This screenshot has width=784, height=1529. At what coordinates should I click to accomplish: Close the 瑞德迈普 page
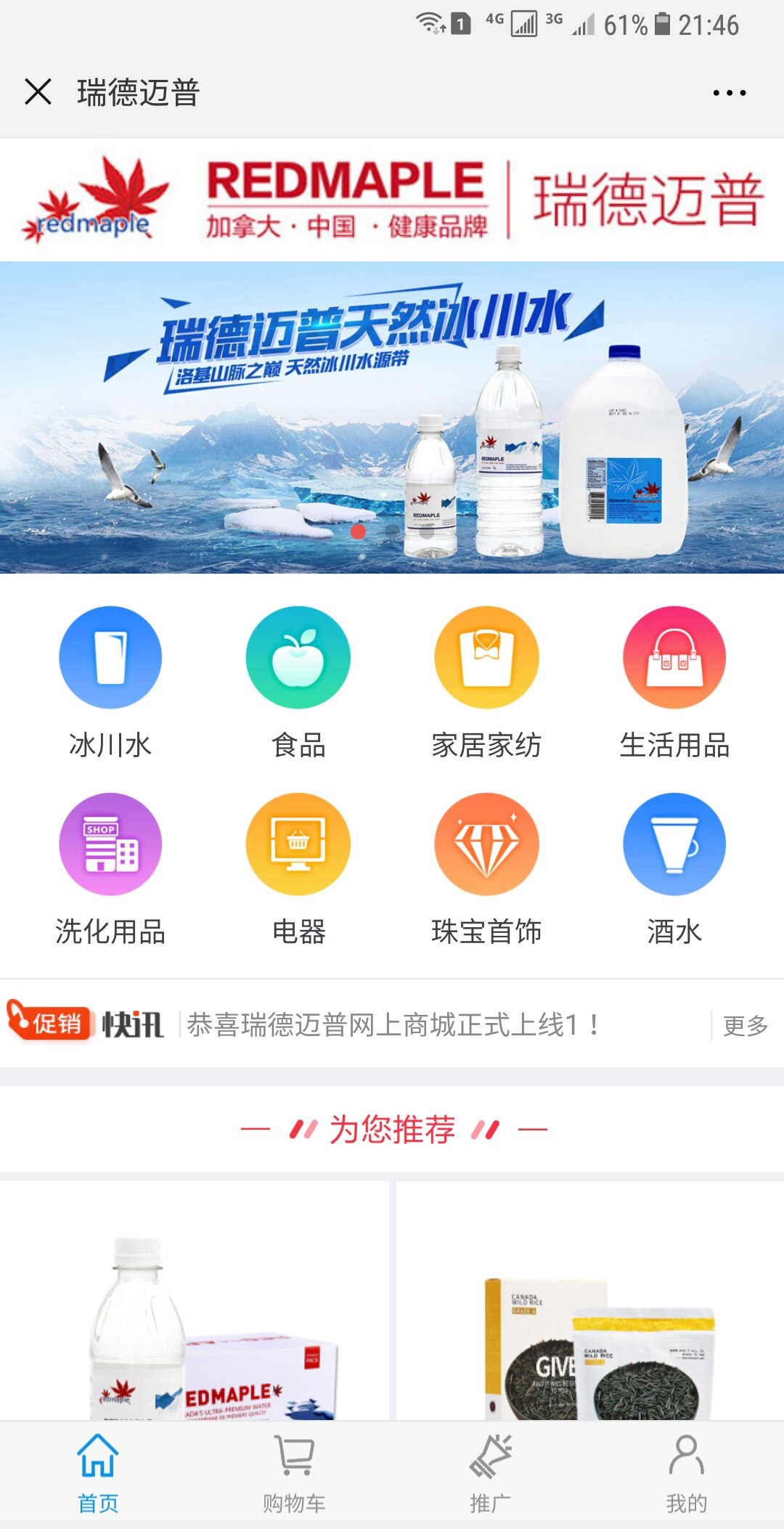tap(38, 92)
